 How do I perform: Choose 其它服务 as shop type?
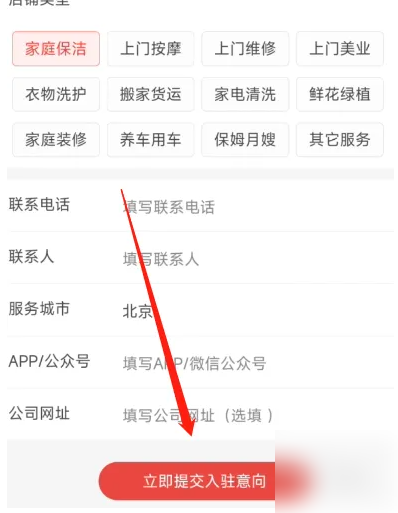340,140
